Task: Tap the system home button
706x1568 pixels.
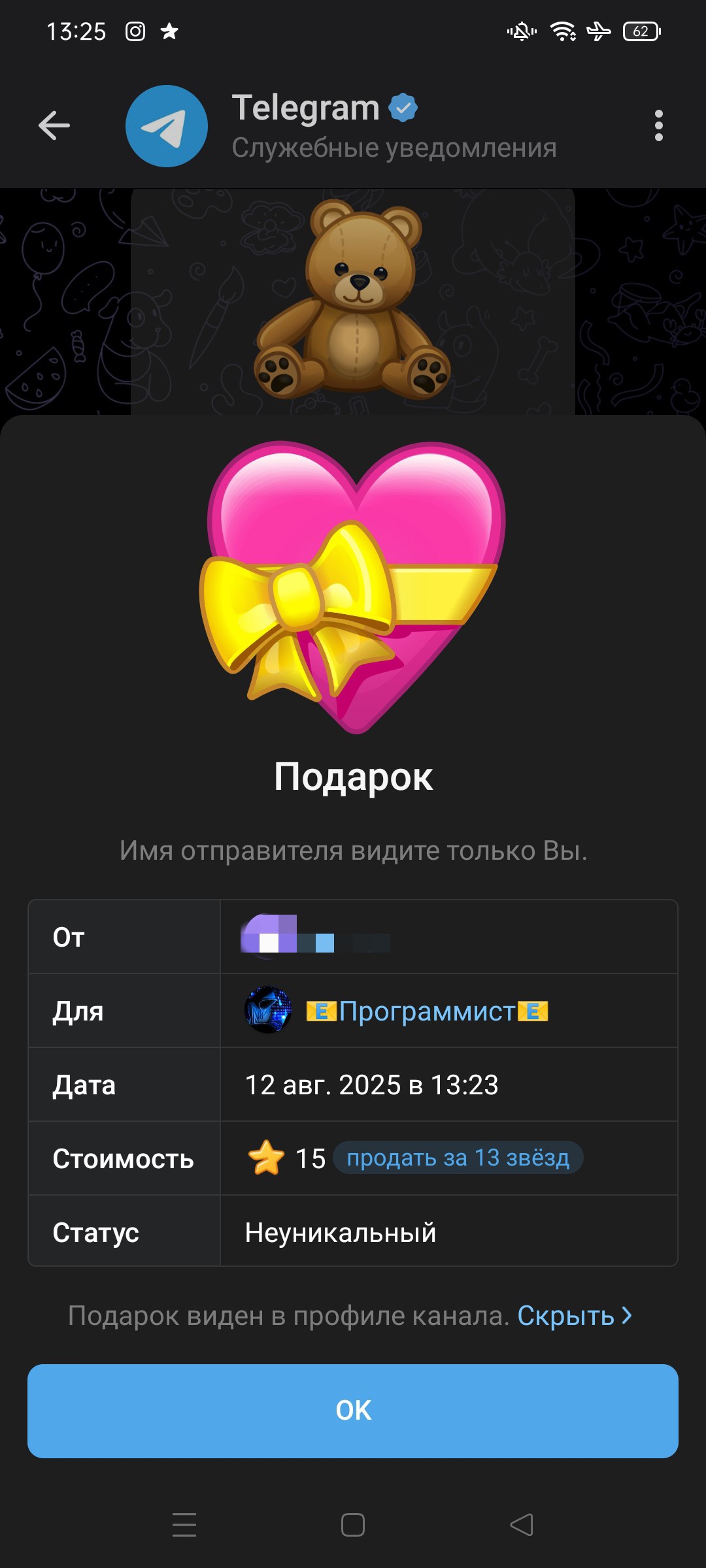Action: coord(353,1525)
